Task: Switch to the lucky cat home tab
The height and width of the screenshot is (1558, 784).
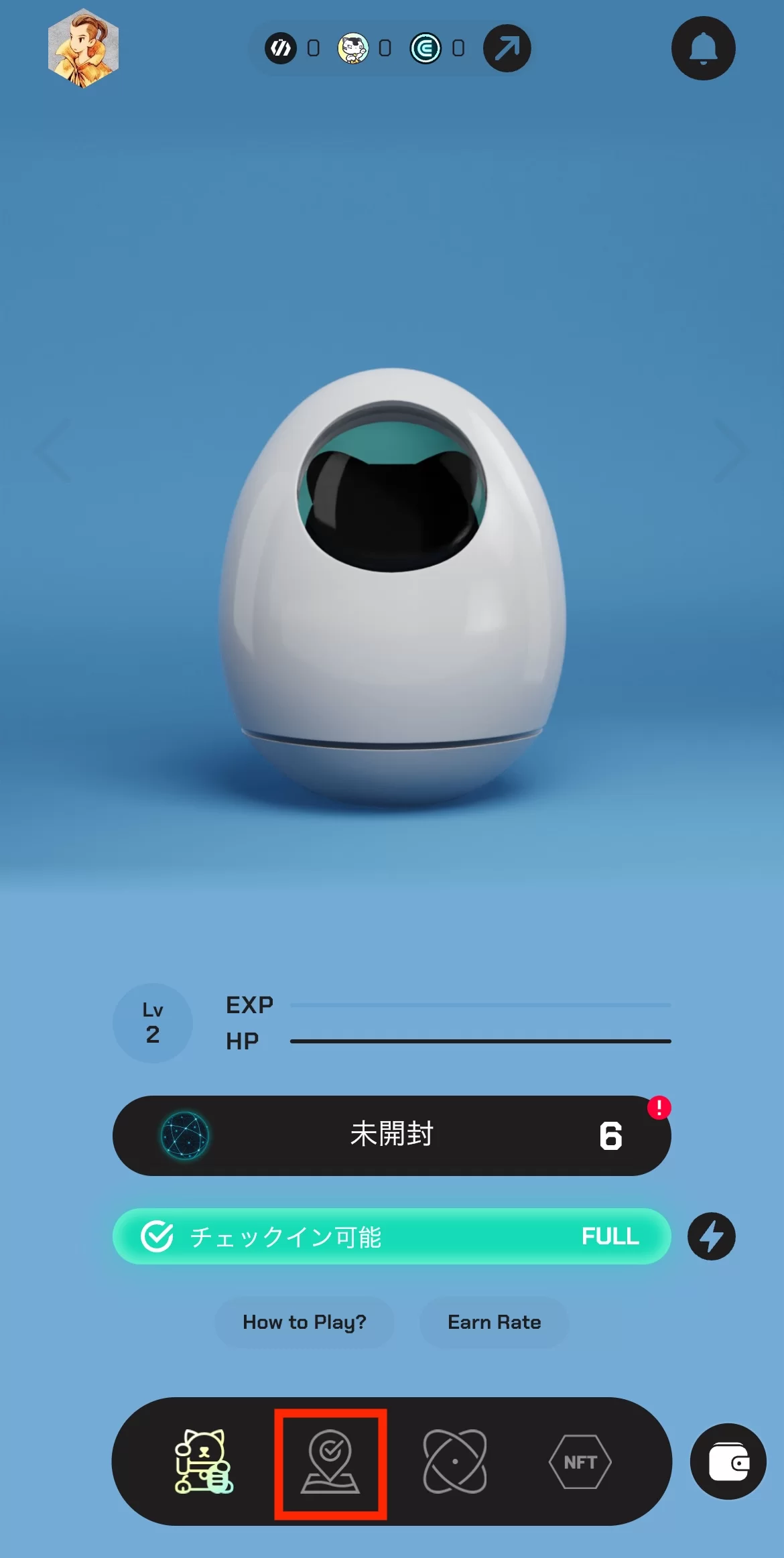Action: click(204, 1462)
